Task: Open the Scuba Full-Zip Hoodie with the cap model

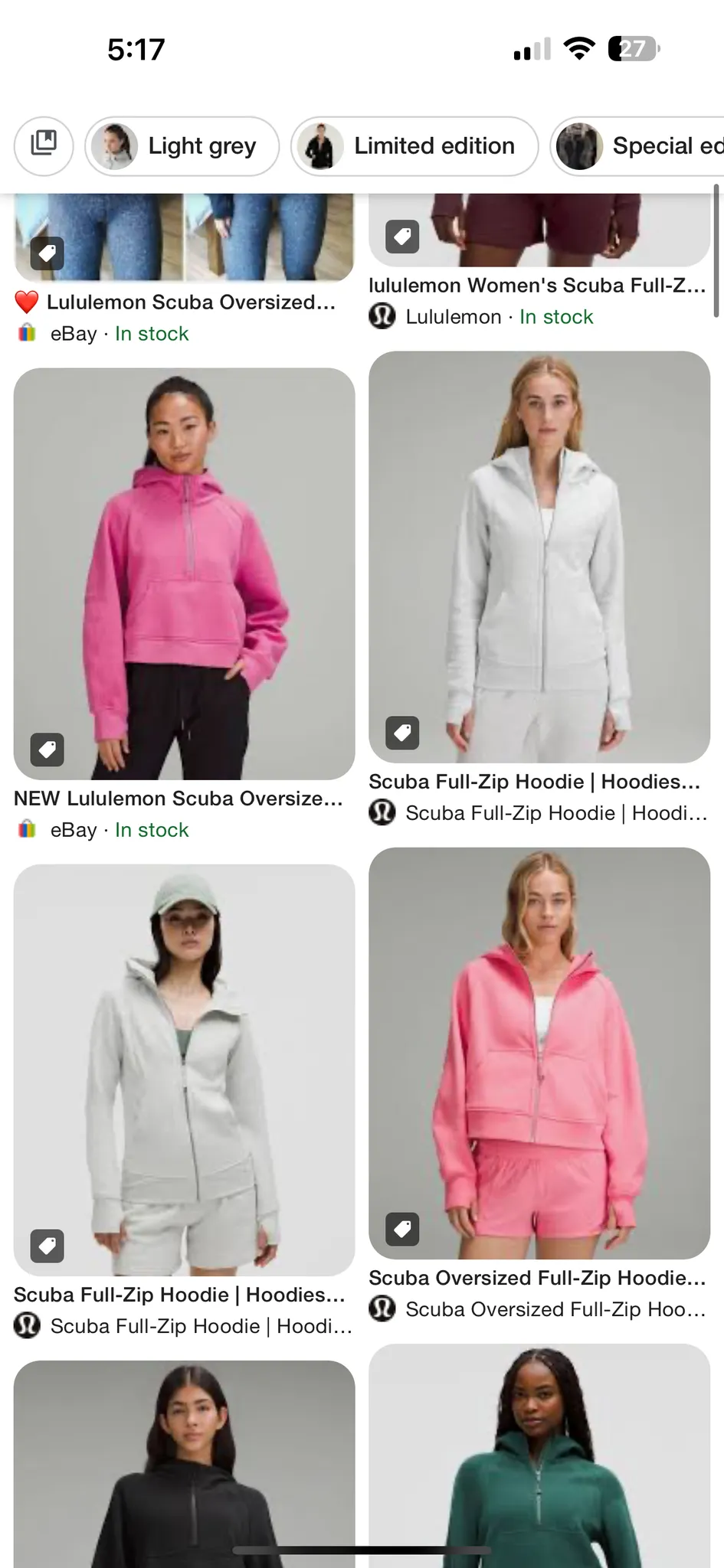Action: (184, 1069)
